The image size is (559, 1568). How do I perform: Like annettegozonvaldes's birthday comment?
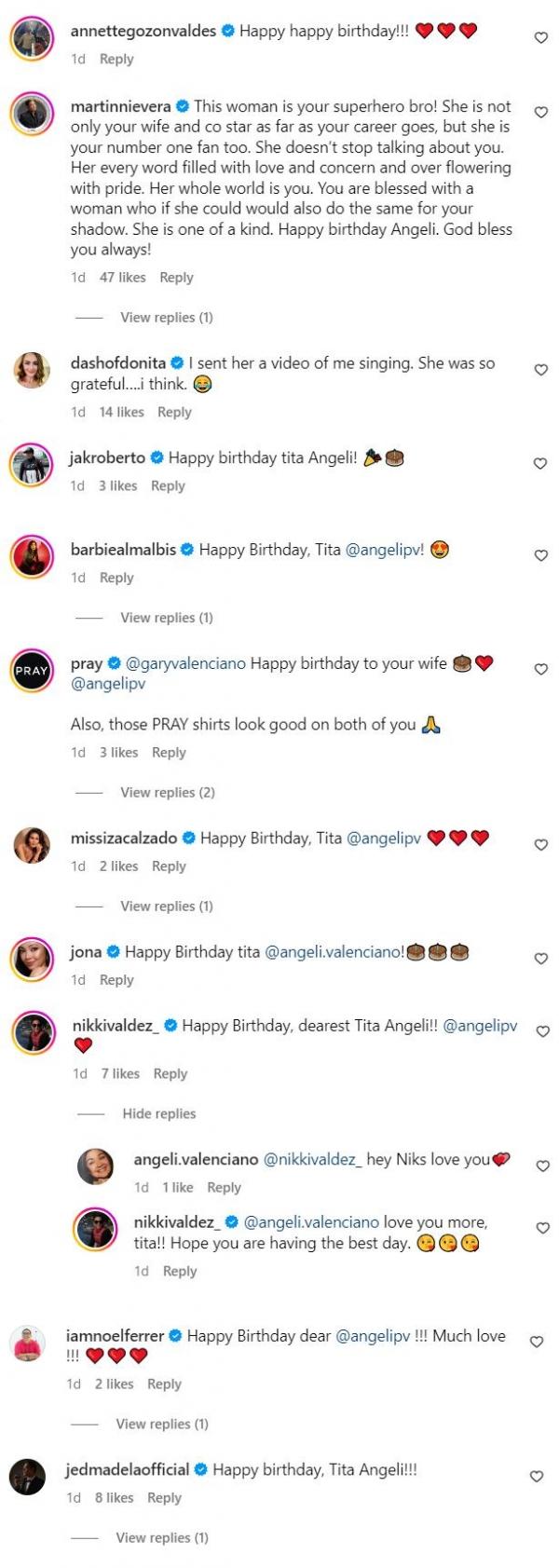[540, 38]
